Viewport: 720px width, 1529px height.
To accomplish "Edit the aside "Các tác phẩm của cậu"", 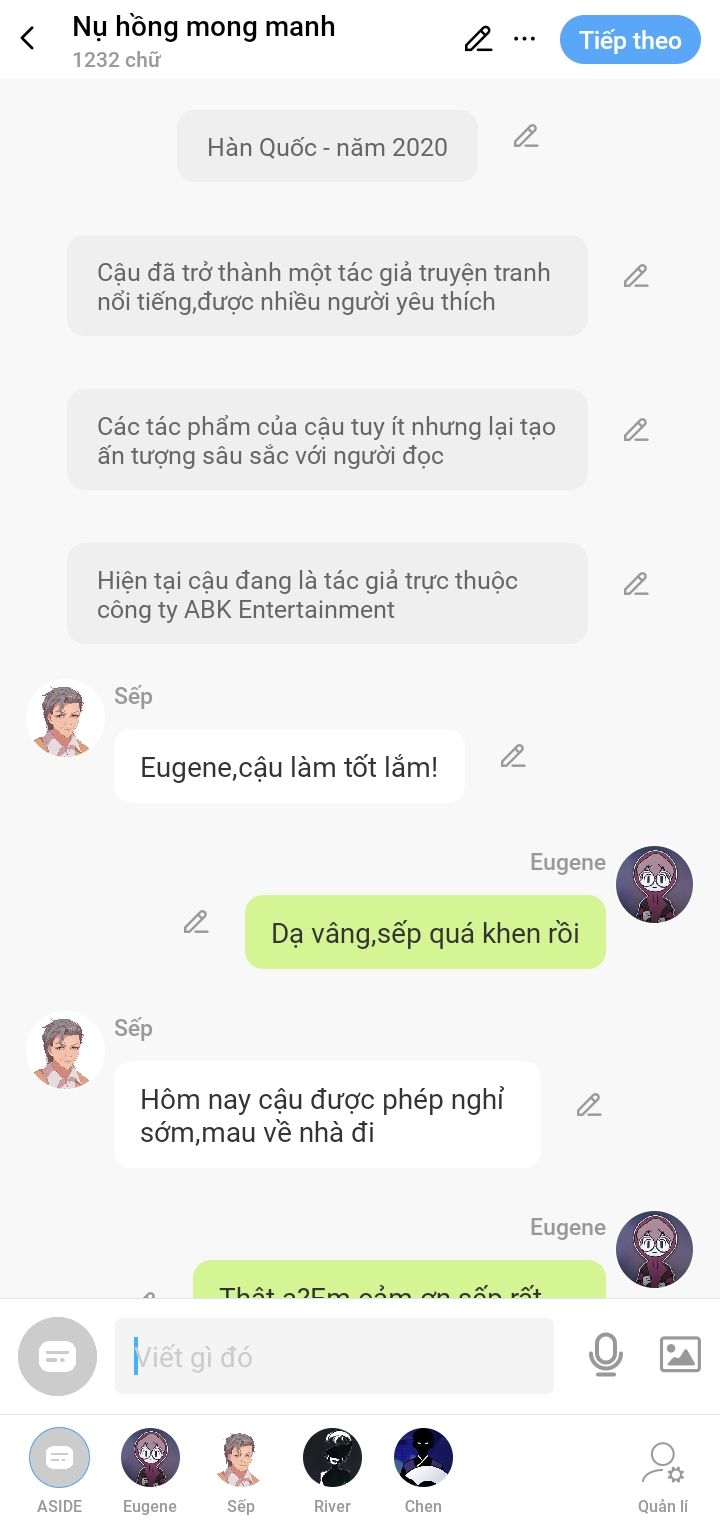I will 636,430.
